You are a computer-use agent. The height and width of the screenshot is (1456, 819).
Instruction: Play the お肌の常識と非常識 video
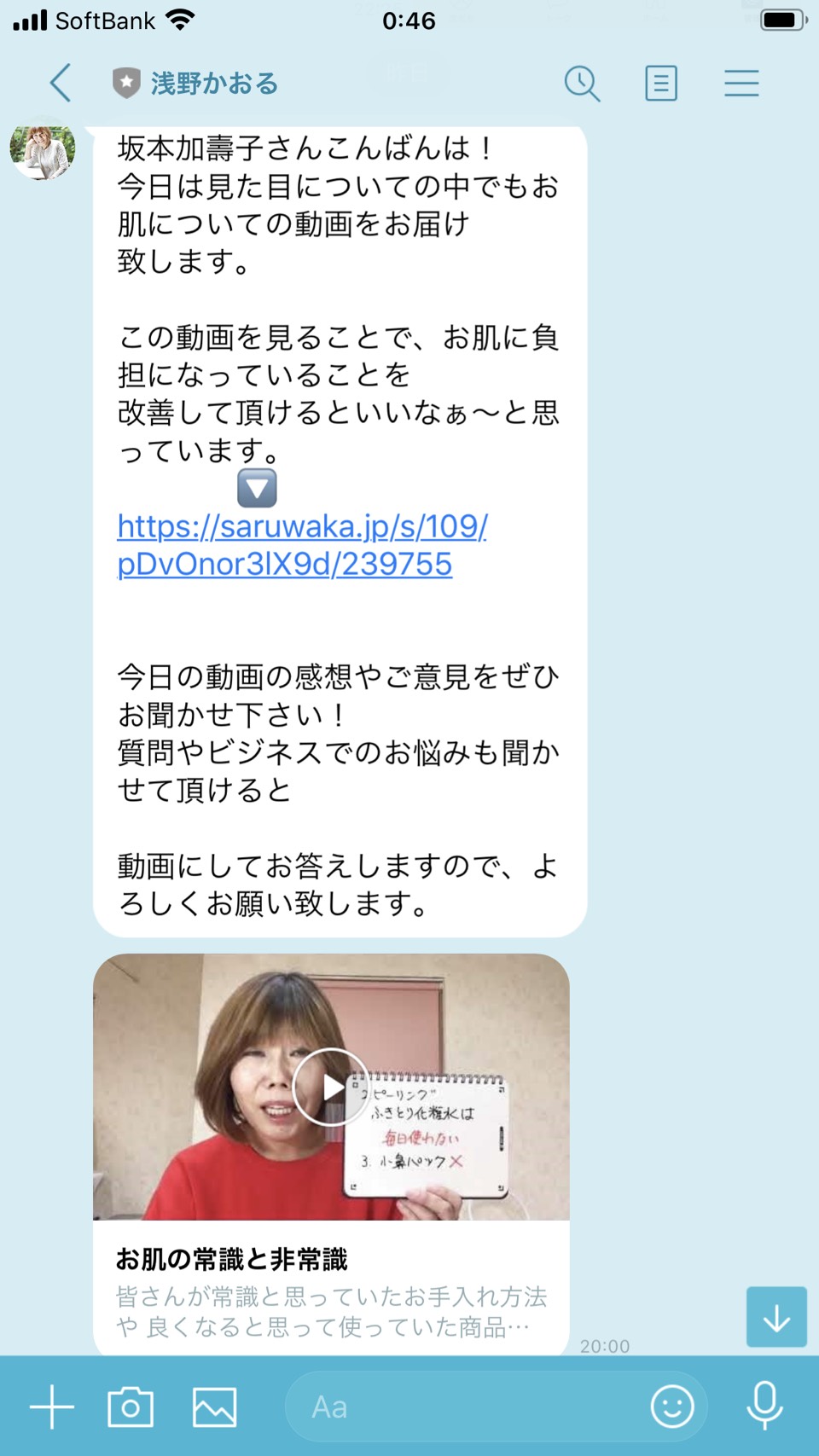point(331,1087)
